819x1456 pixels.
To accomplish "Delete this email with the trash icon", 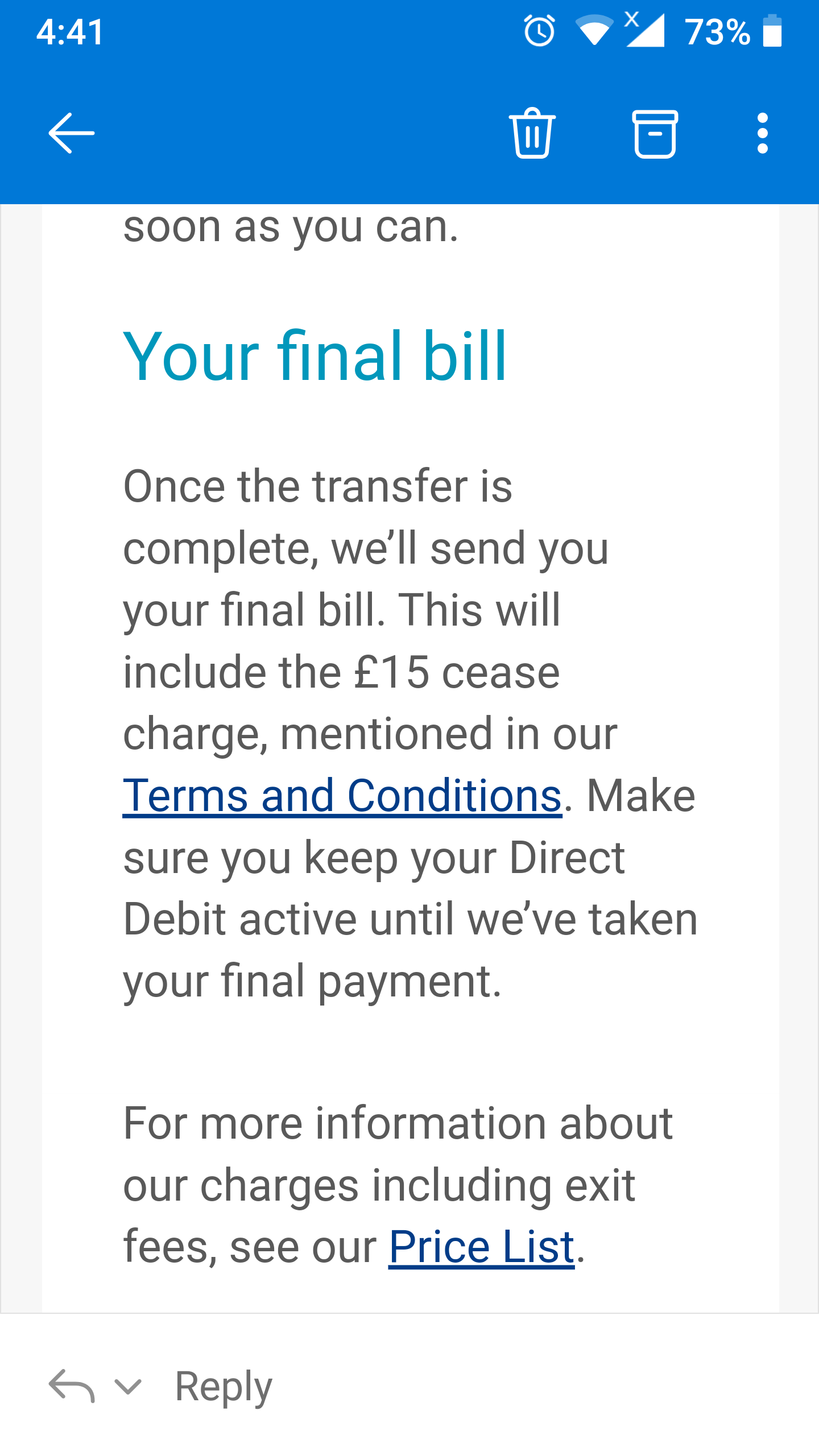I will point(532,133).
